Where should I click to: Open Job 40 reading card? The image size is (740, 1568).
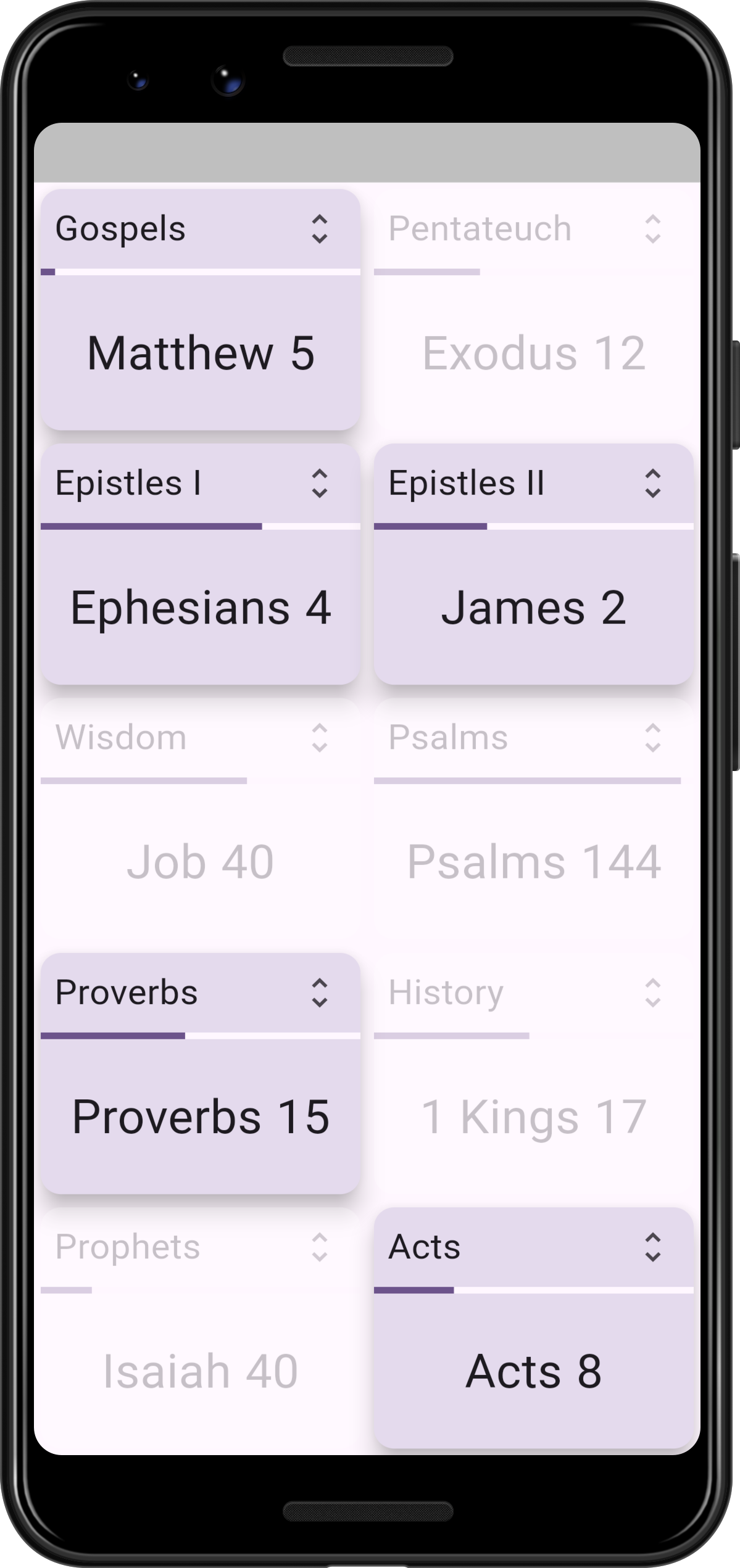click(201, 862)
